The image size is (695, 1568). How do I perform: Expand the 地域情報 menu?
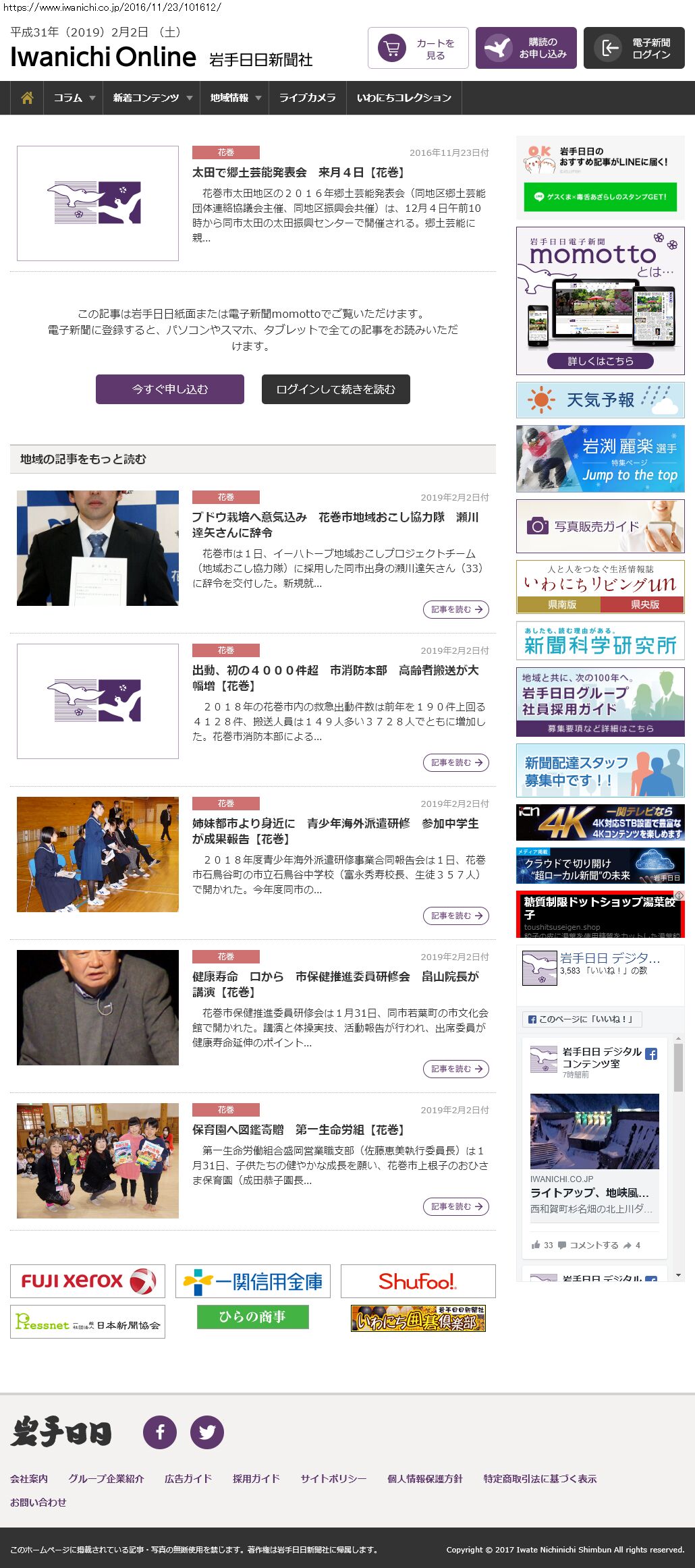235,98
